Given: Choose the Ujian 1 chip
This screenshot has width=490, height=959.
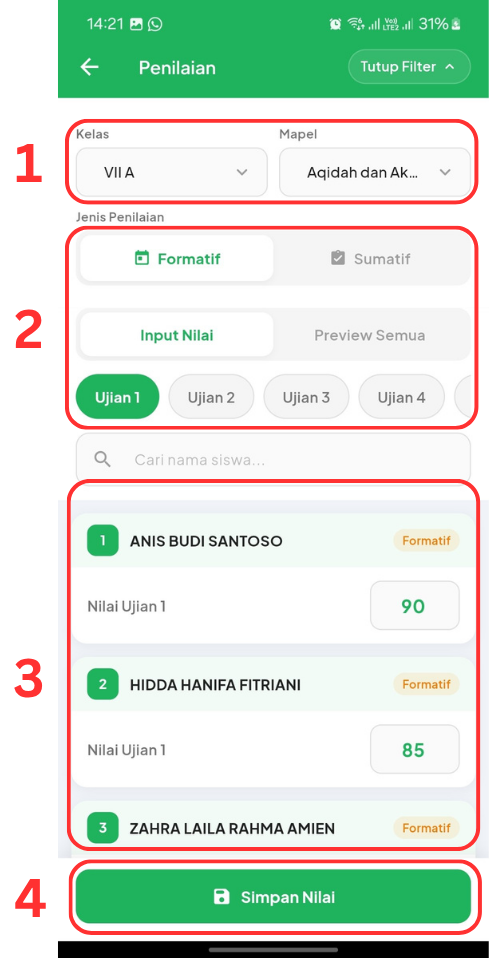Looking at the screenshot, I should (117, 398).
